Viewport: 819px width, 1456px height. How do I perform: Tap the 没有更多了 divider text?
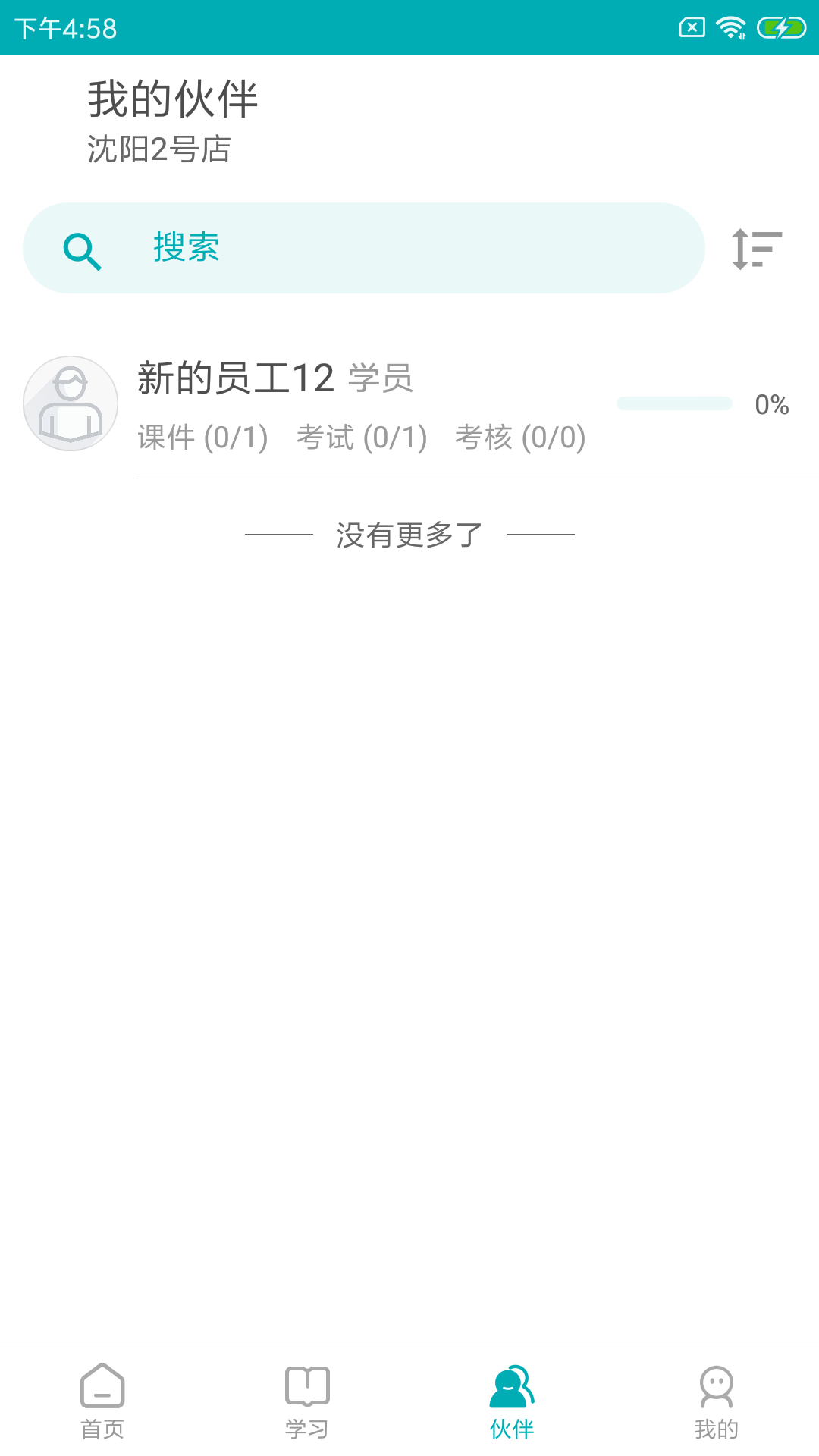click(408, 535)
